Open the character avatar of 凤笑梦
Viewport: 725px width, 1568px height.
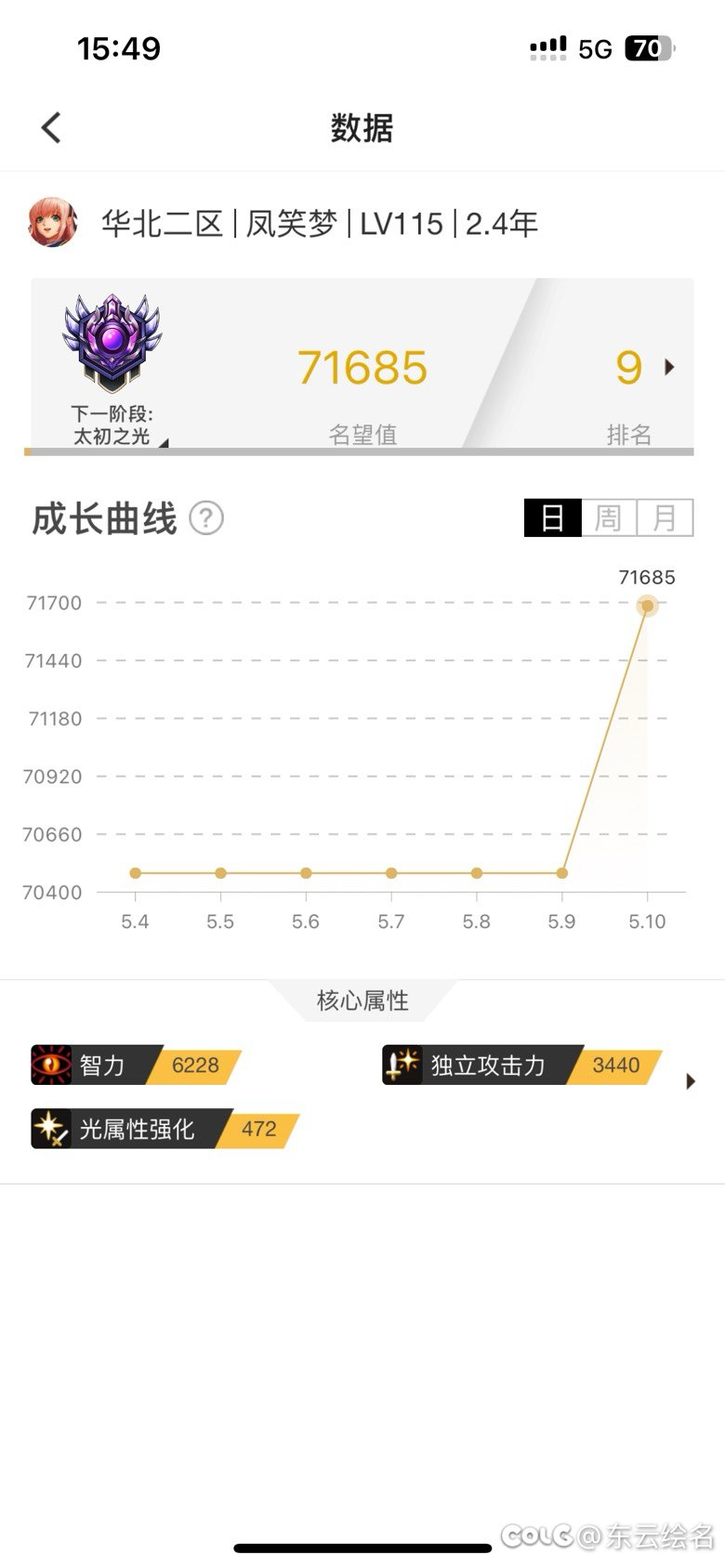pos(52,223)
